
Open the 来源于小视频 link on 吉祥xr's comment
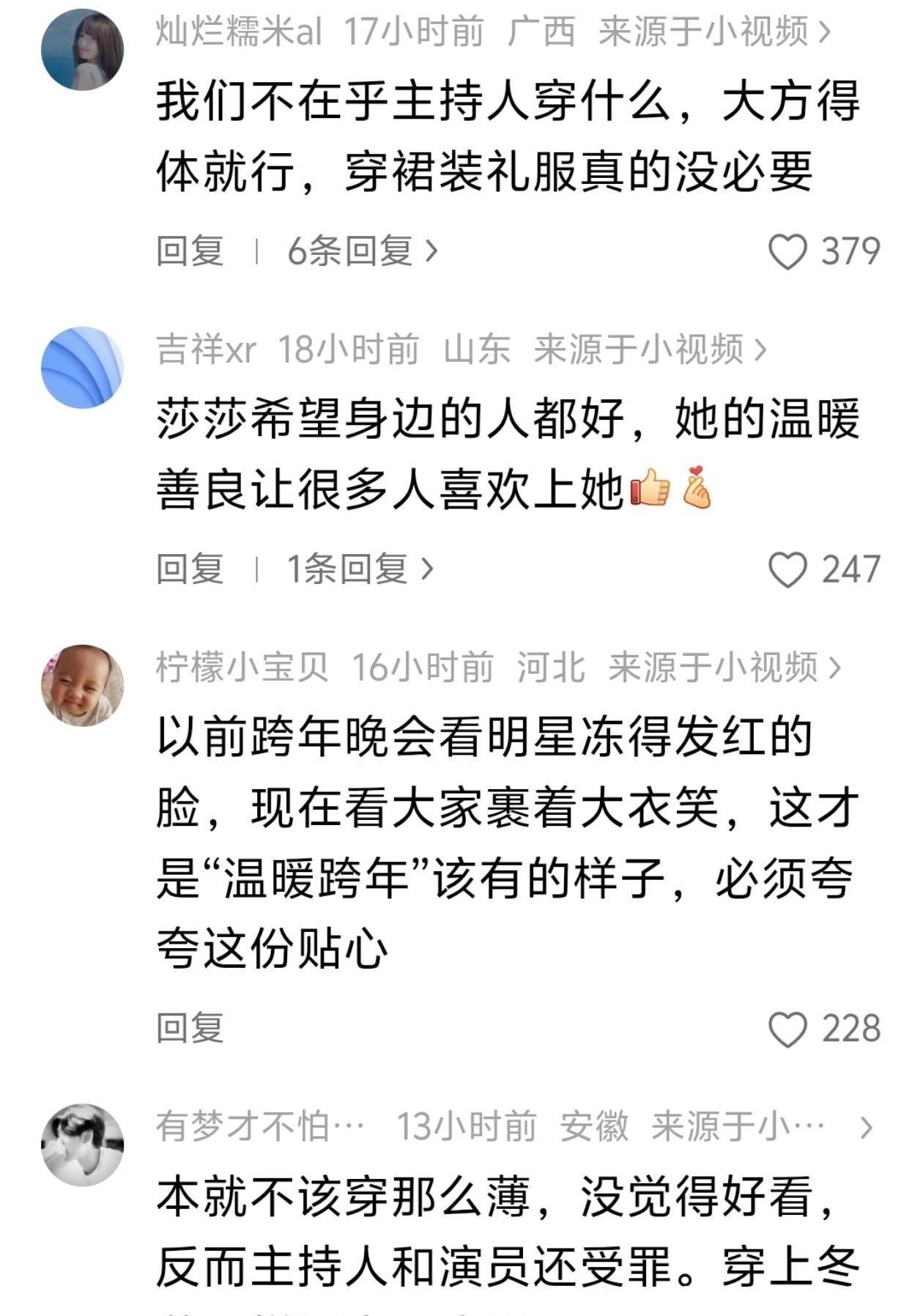[650, 350]
